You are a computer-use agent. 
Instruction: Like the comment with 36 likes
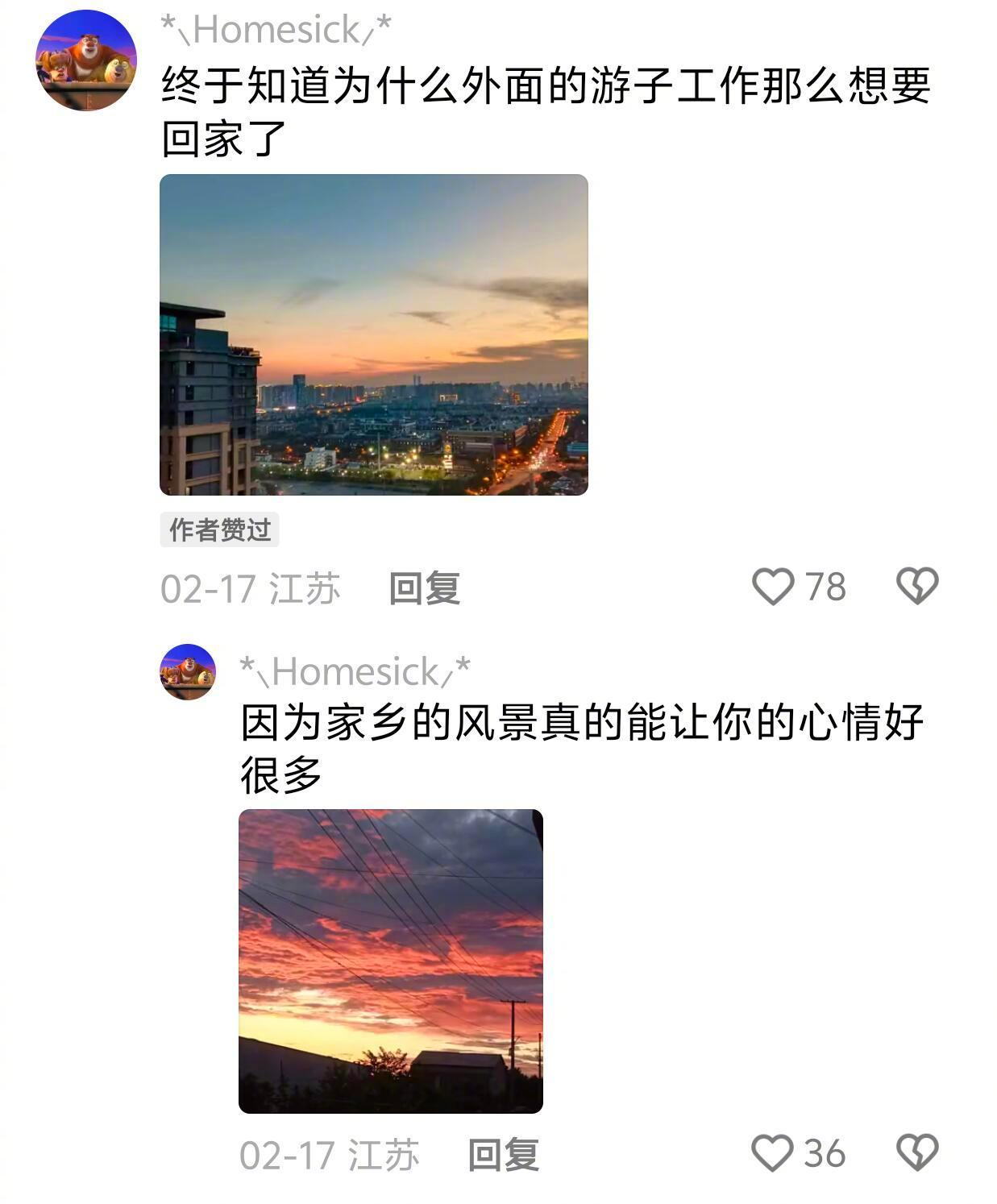click(773, 1152)
